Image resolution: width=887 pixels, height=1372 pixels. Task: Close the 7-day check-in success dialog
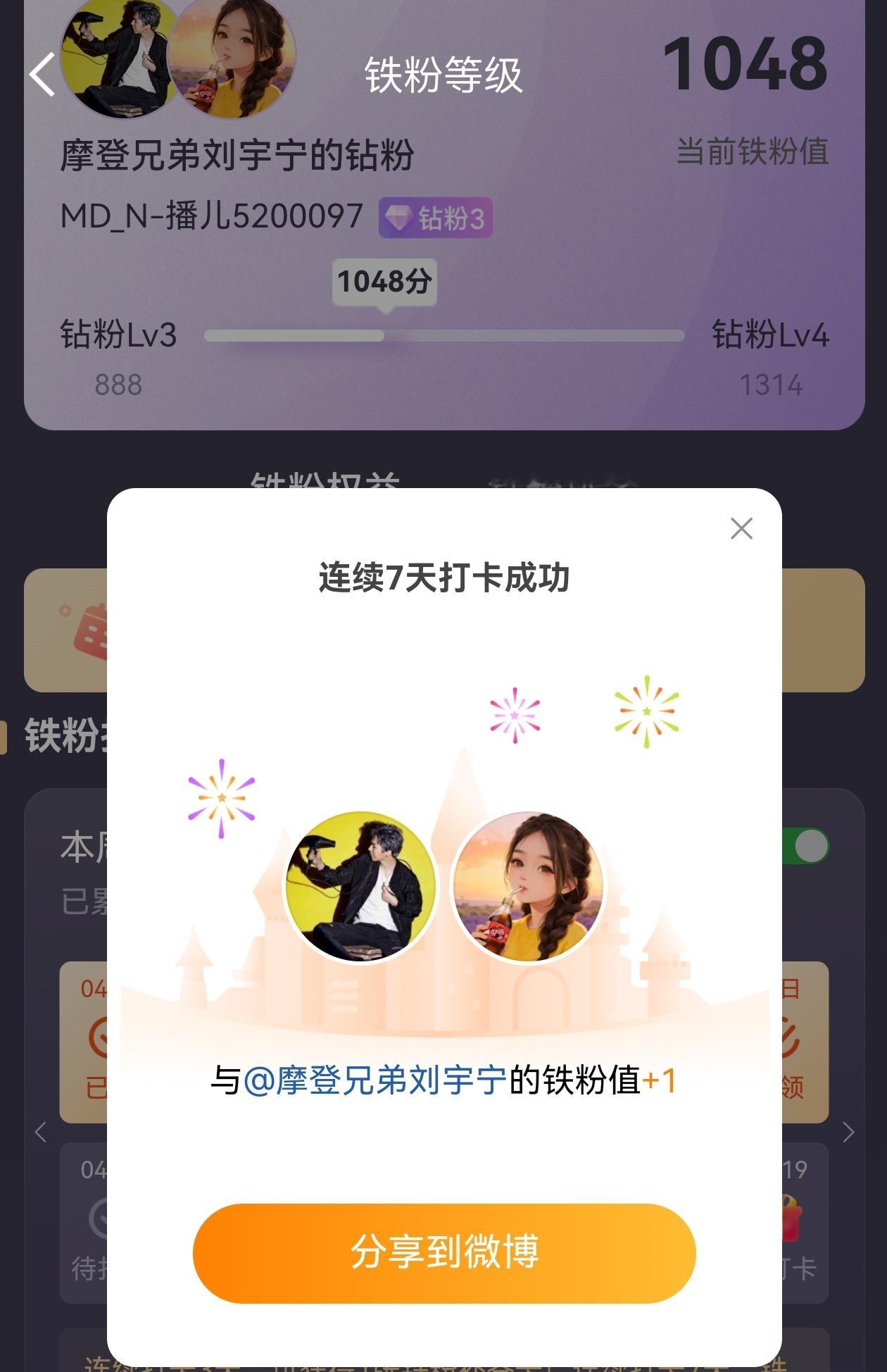740,529
